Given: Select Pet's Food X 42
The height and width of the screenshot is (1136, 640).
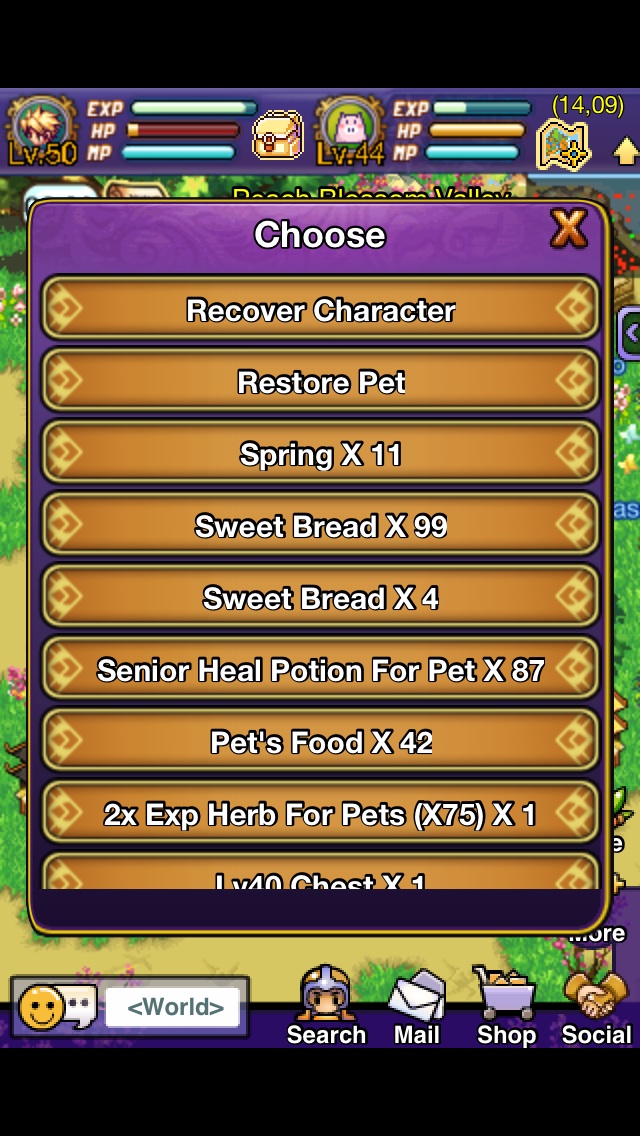Looking at the screenshot, I should [320, 742].
